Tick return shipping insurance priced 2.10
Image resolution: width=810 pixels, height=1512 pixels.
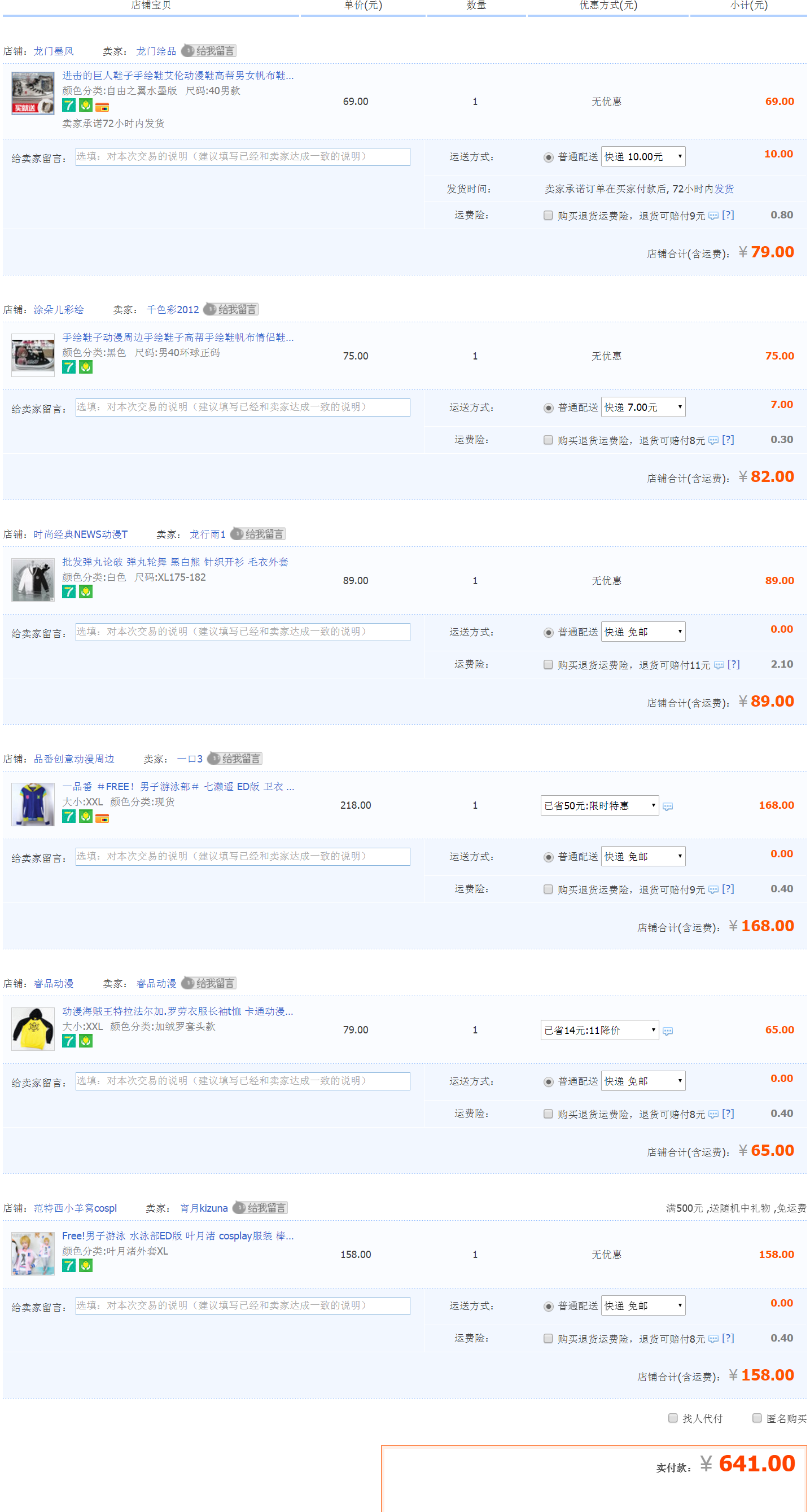[548, 665]
